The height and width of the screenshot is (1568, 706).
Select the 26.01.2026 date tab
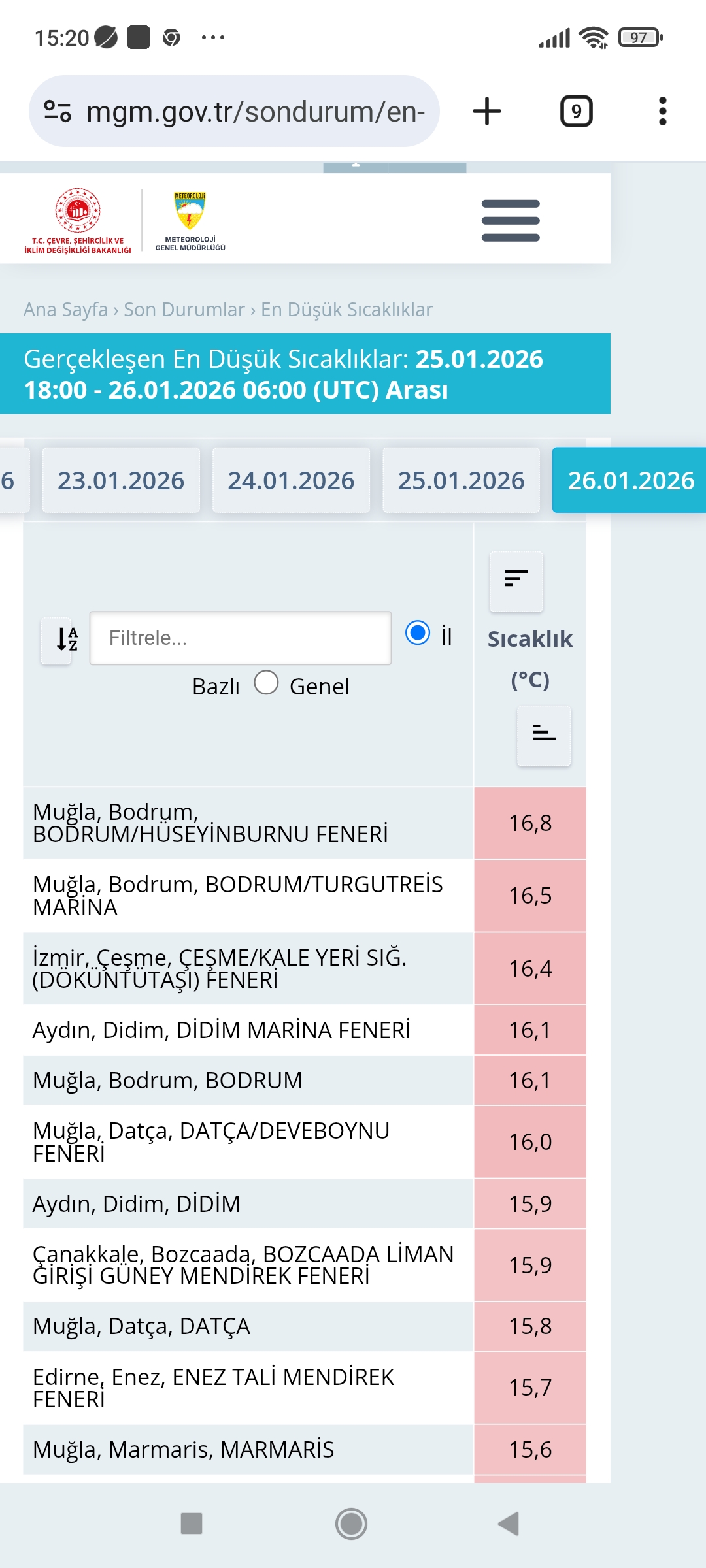(630, 480)
